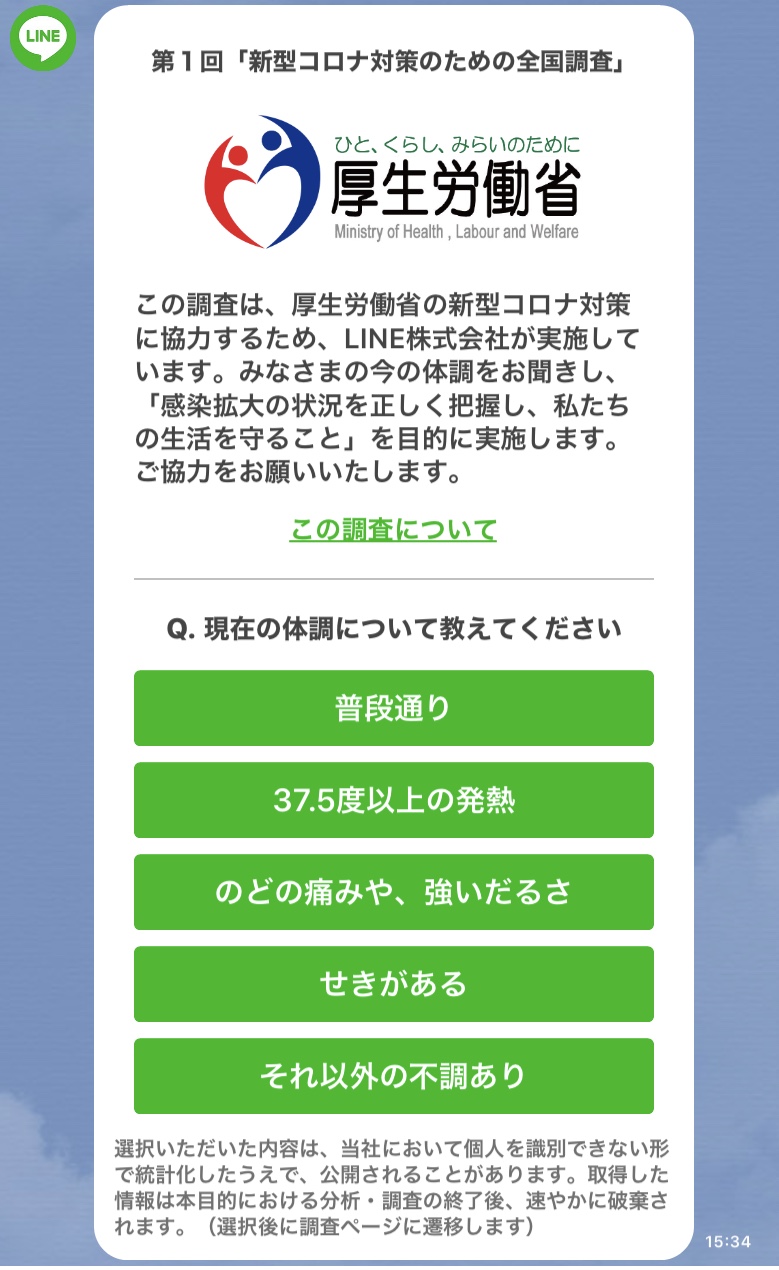Choose 37.5度以上の発熱 answer
The image size is (779, 1270).
(393, 800)
